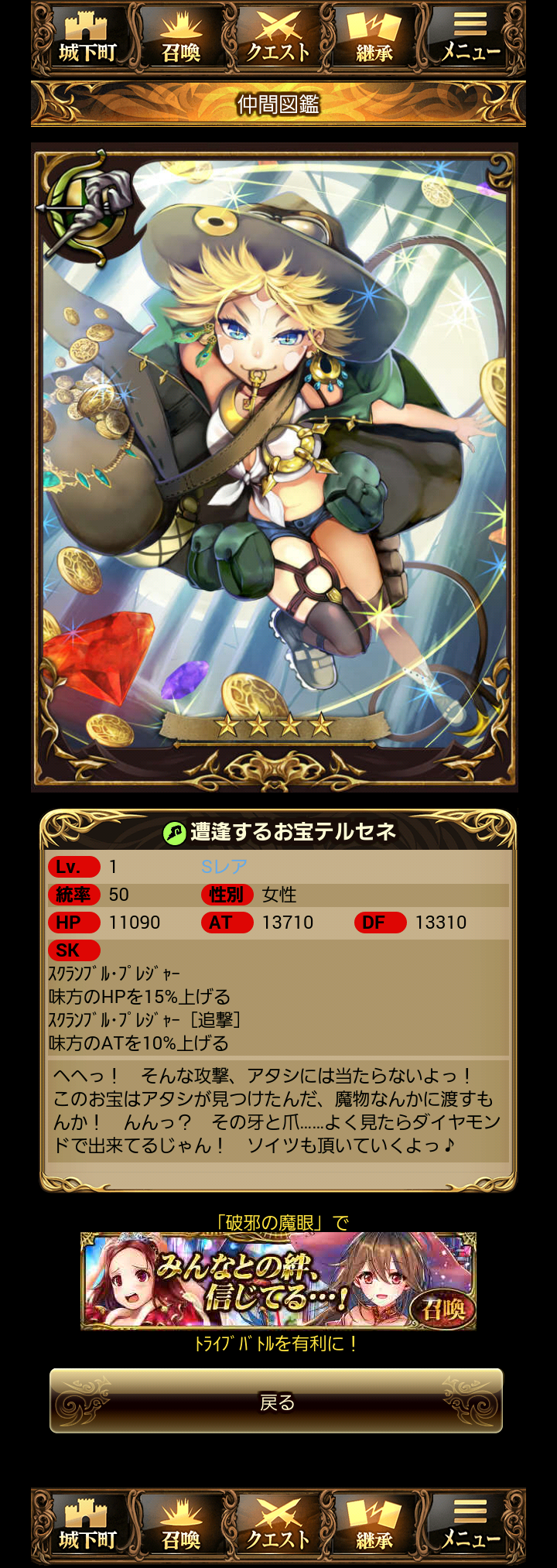This screenshot has width=557, height=1568.
Task: Tap the 戻る button to go back
Action: click(x=276, y=1402)
